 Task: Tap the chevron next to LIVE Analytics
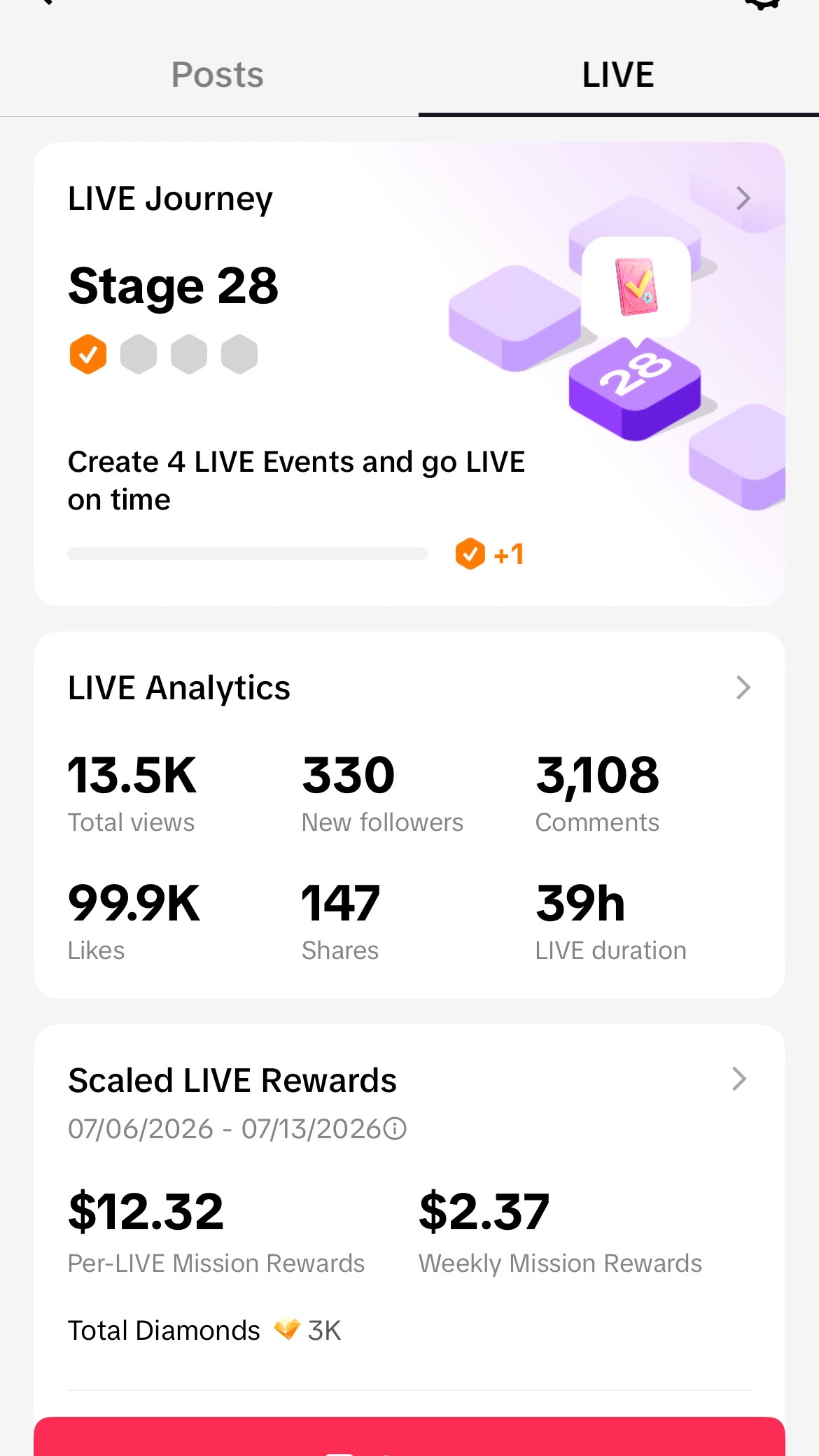[743, 687]
